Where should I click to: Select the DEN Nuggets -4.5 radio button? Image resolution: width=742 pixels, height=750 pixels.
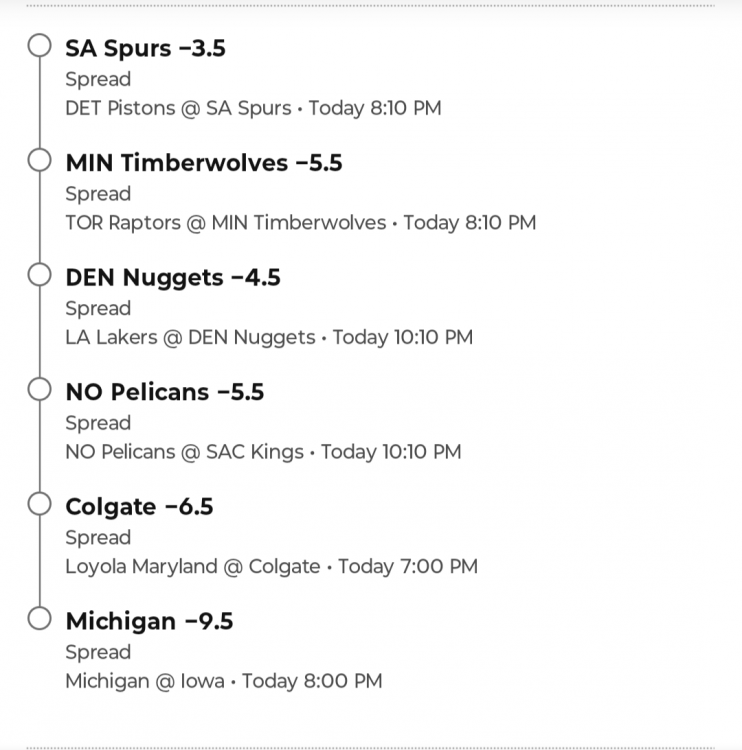(40, 273)
